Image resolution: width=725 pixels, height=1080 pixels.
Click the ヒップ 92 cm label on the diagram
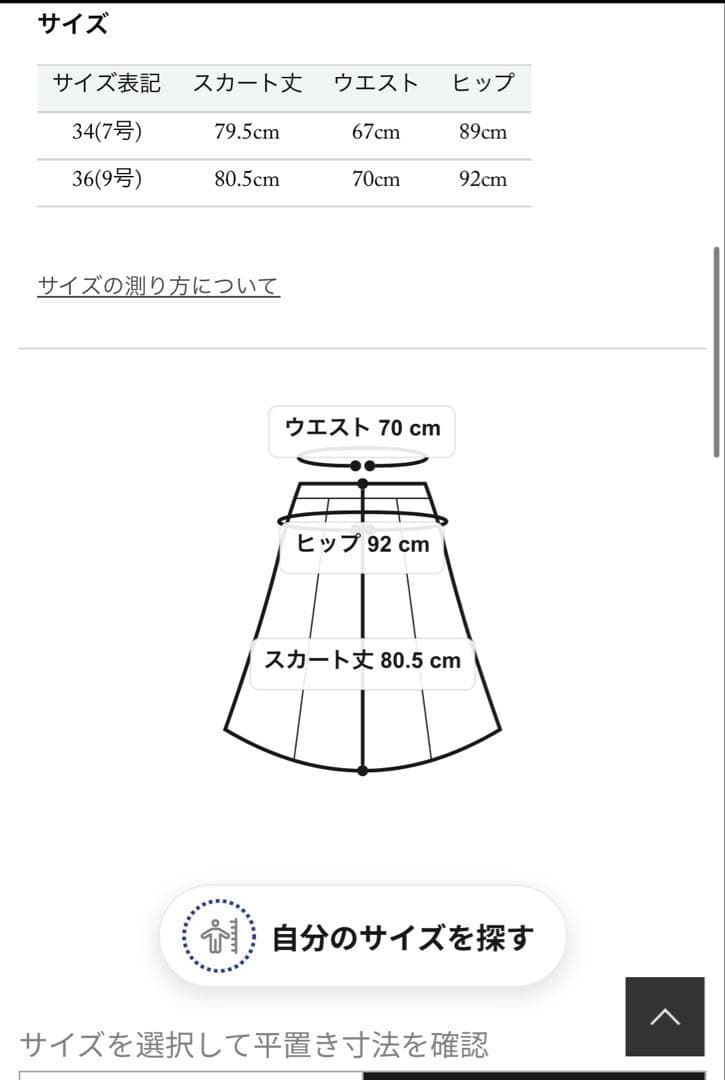361,544
